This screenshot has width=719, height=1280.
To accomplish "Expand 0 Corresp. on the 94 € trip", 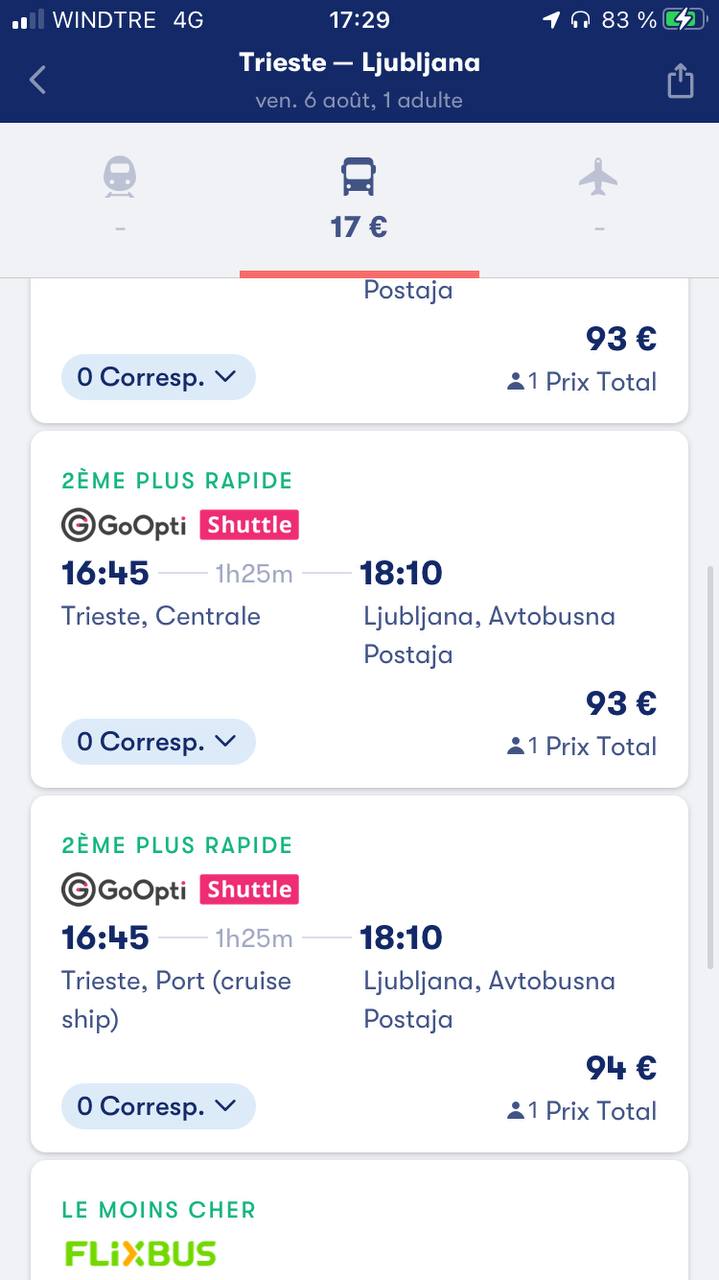I will [x=158, y=1107].
